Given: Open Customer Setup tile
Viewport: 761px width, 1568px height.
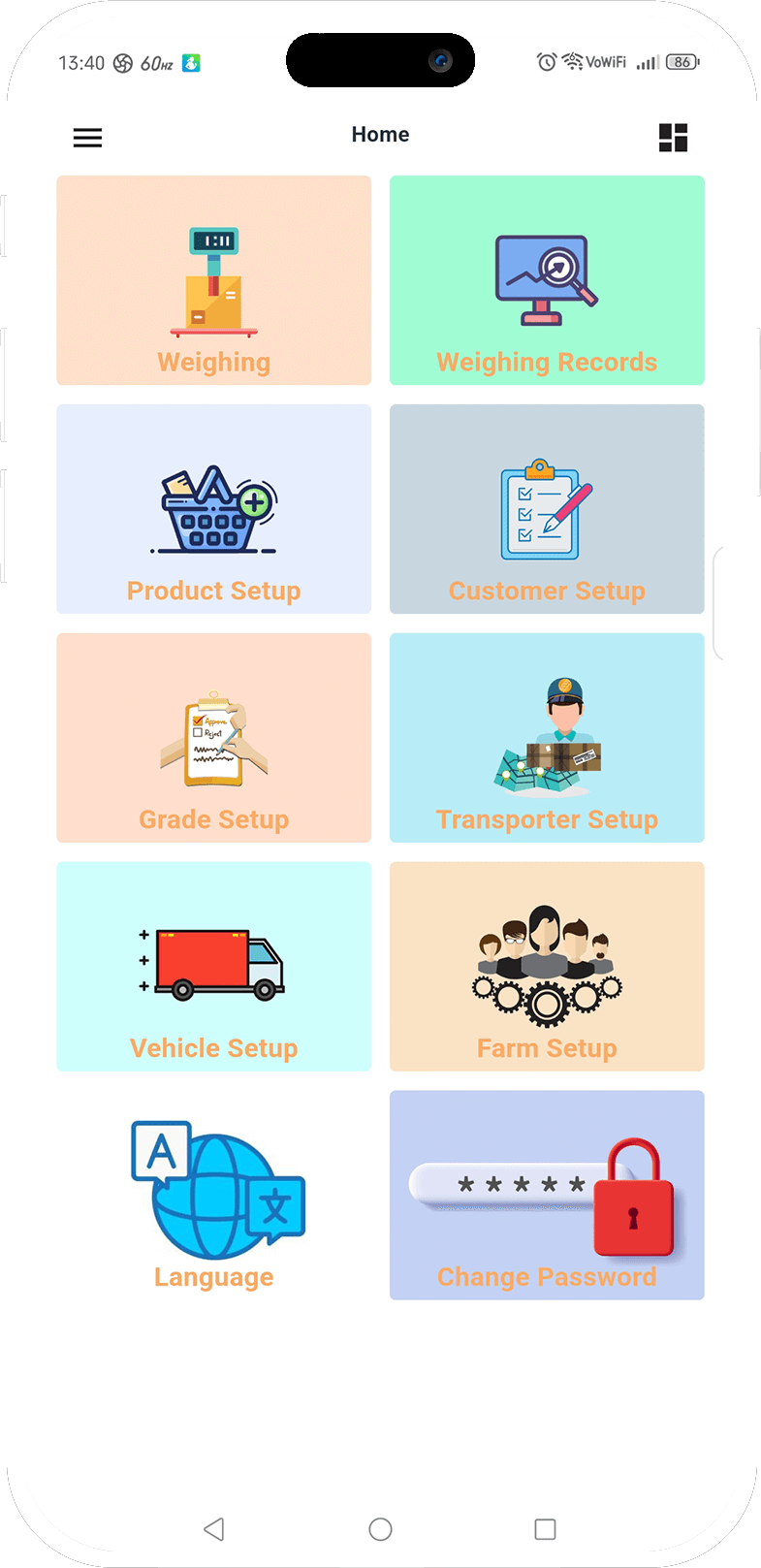Looking at the screenshot, I should (x=547, y=509).
